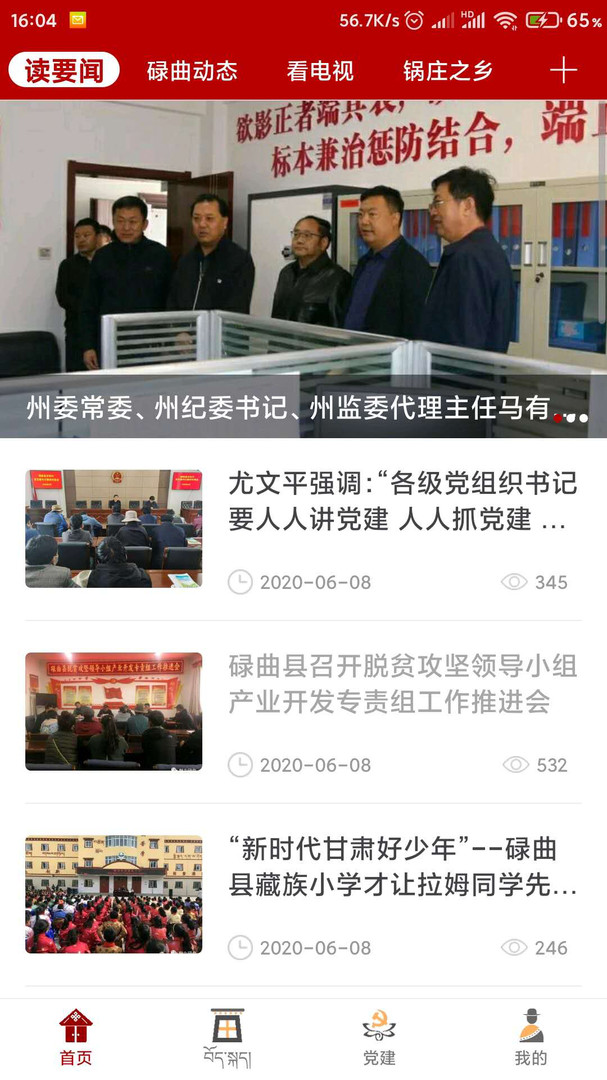Open the 锅庄之乡 tab
The width and height of the screenshot is (607, 1080).
click(448, 71)
